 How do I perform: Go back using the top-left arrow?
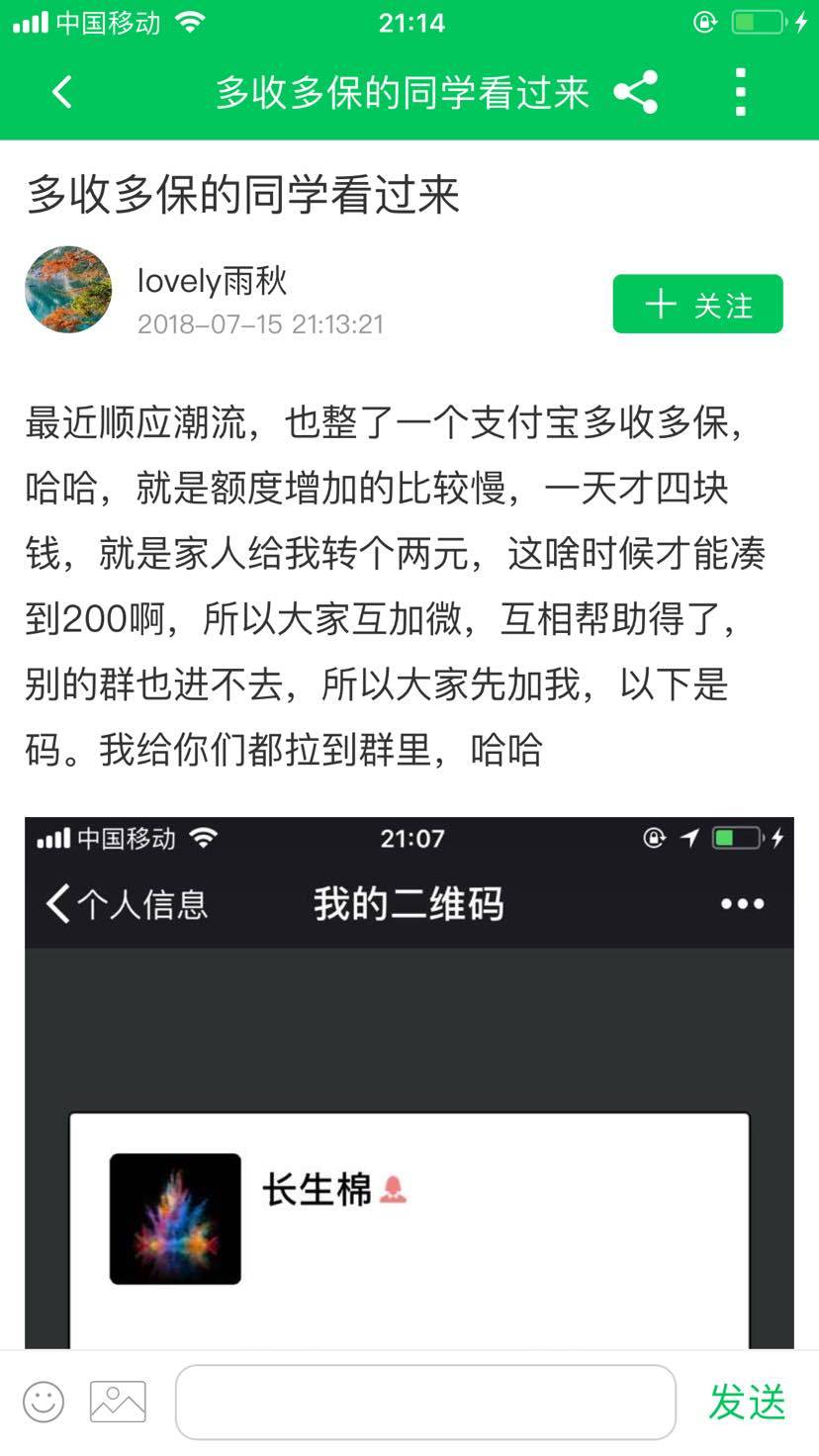[x=61, y=93]
